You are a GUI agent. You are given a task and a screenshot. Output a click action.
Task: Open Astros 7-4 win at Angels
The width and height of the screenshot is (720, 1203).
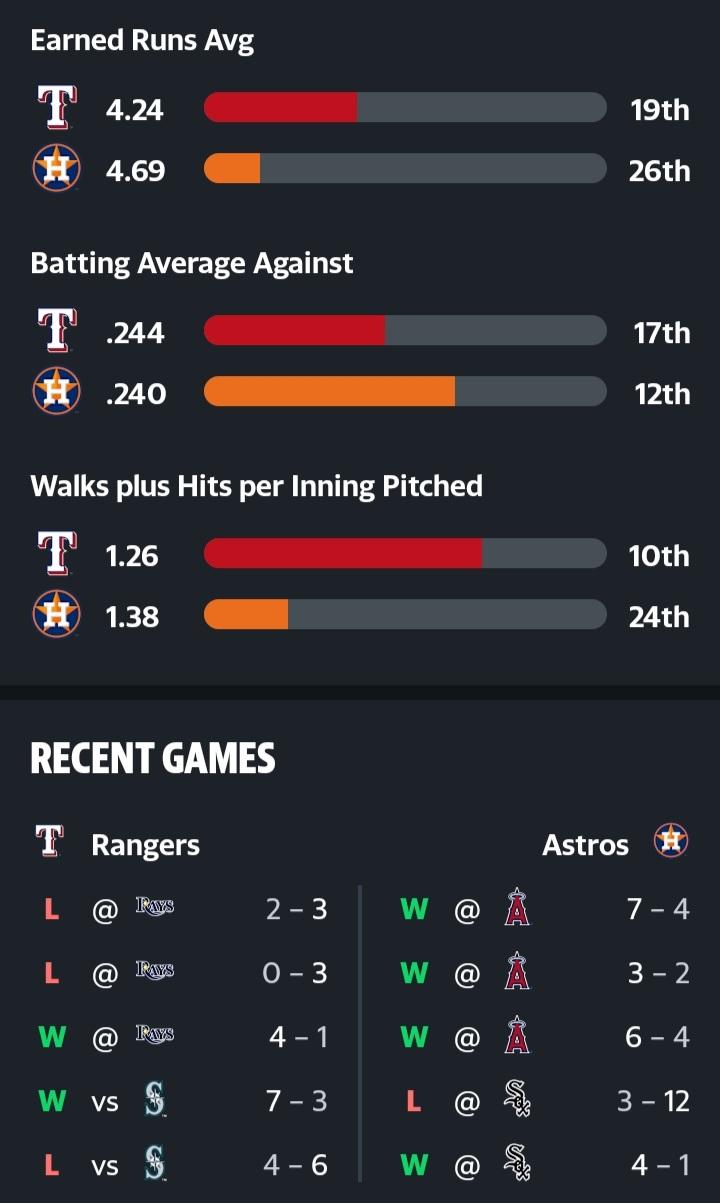coord(544,909)
